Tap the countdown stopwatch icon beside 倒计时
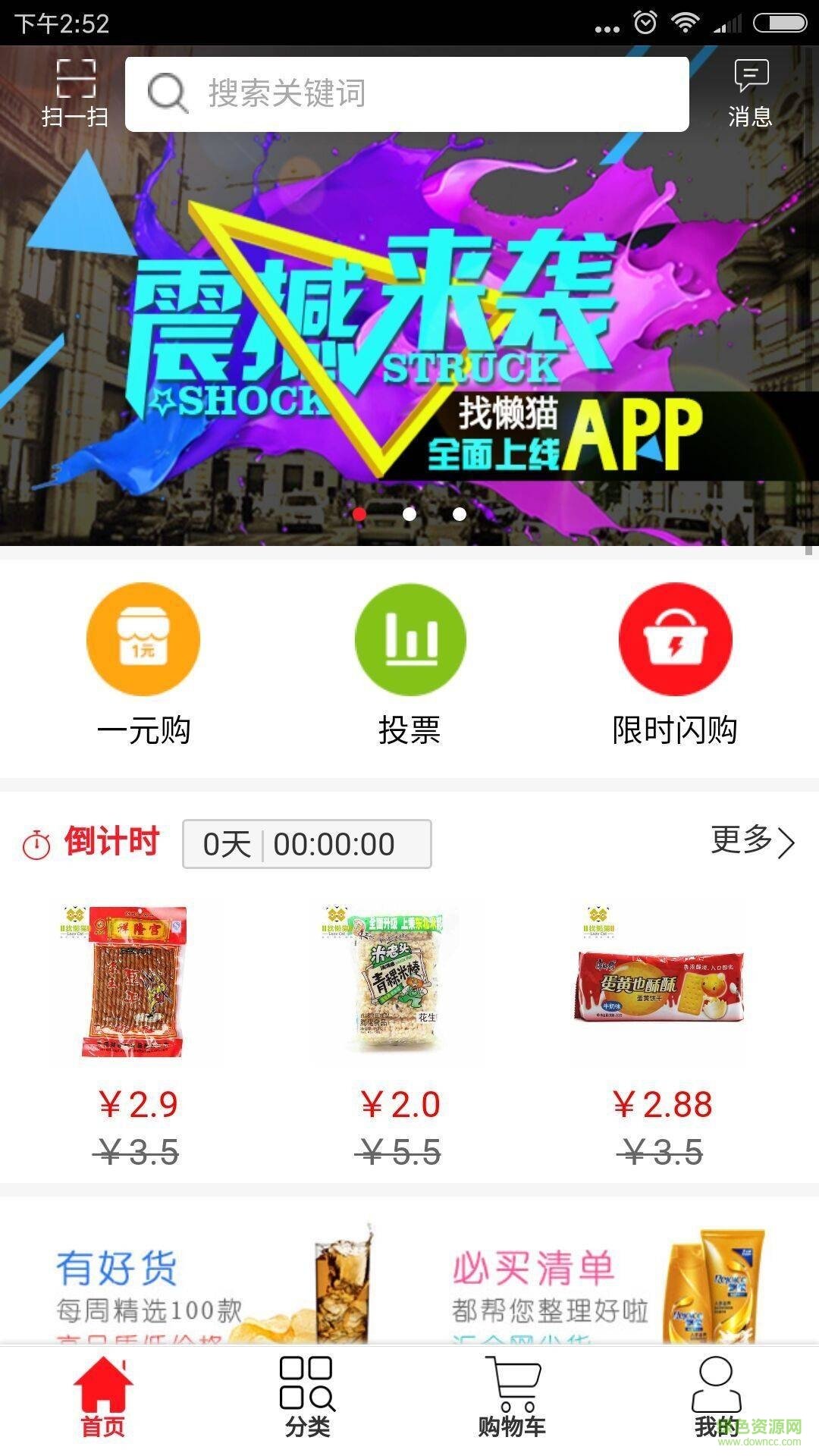Image resolution: width=819 pixels, height=1456 pixels. (36, 842)
